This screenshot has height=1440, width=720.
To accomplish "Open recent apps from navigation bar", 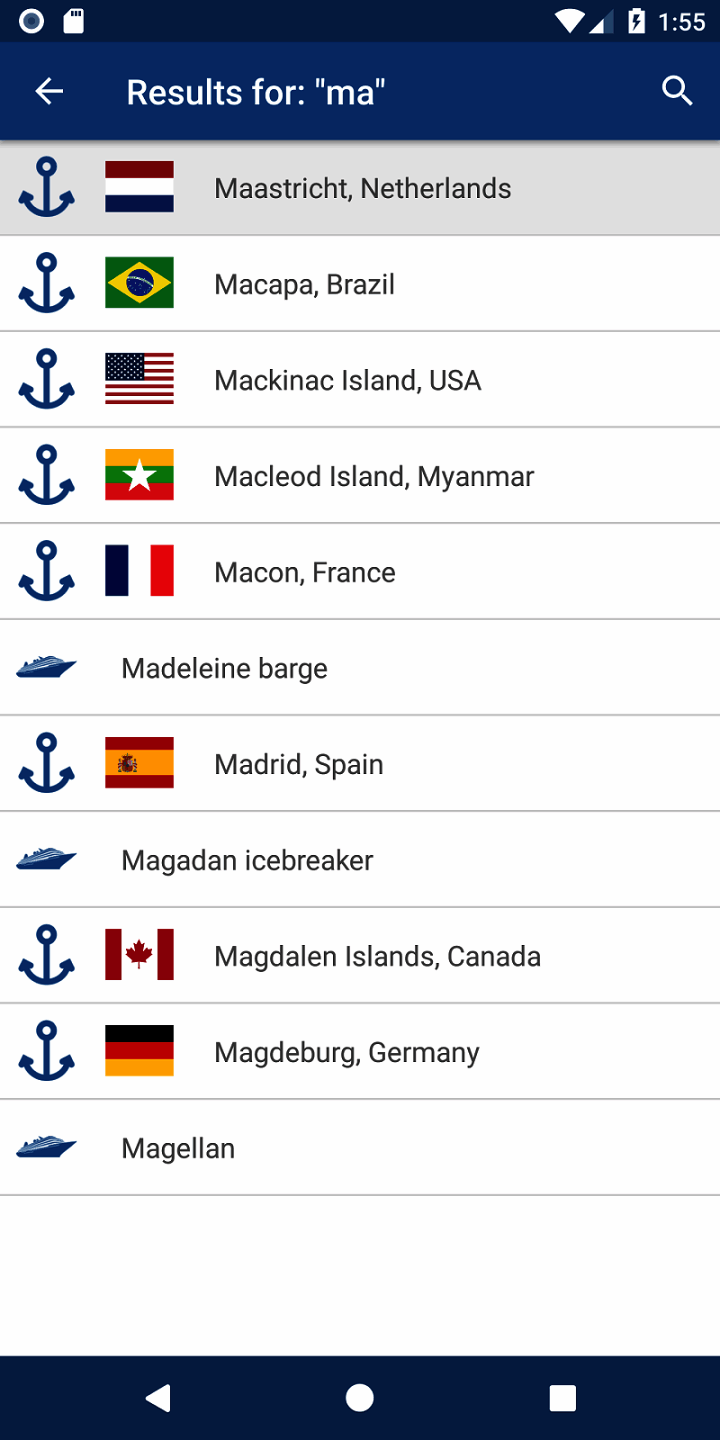I will pos(563,1398).
